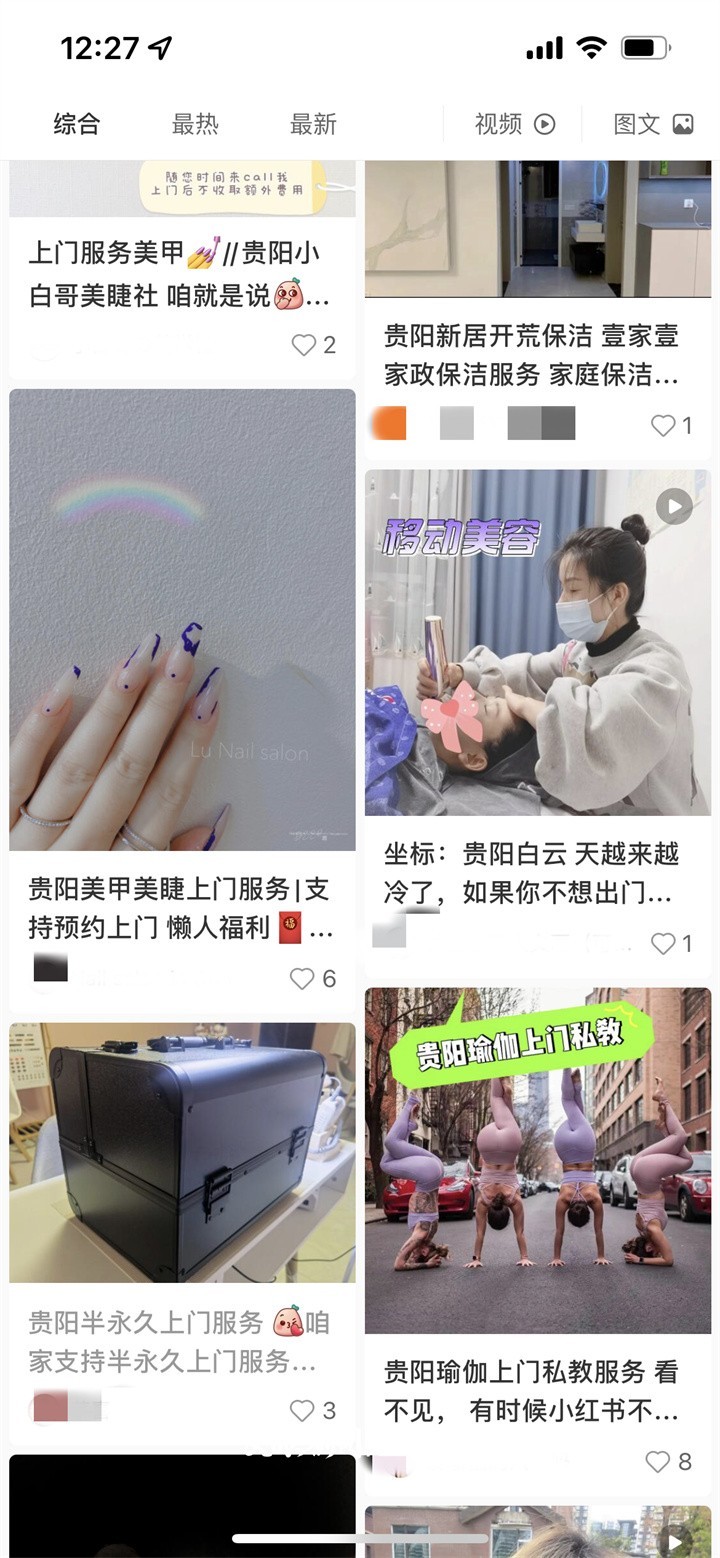
Task: Switch to the 最热 tab
Action: coord(195,124)
